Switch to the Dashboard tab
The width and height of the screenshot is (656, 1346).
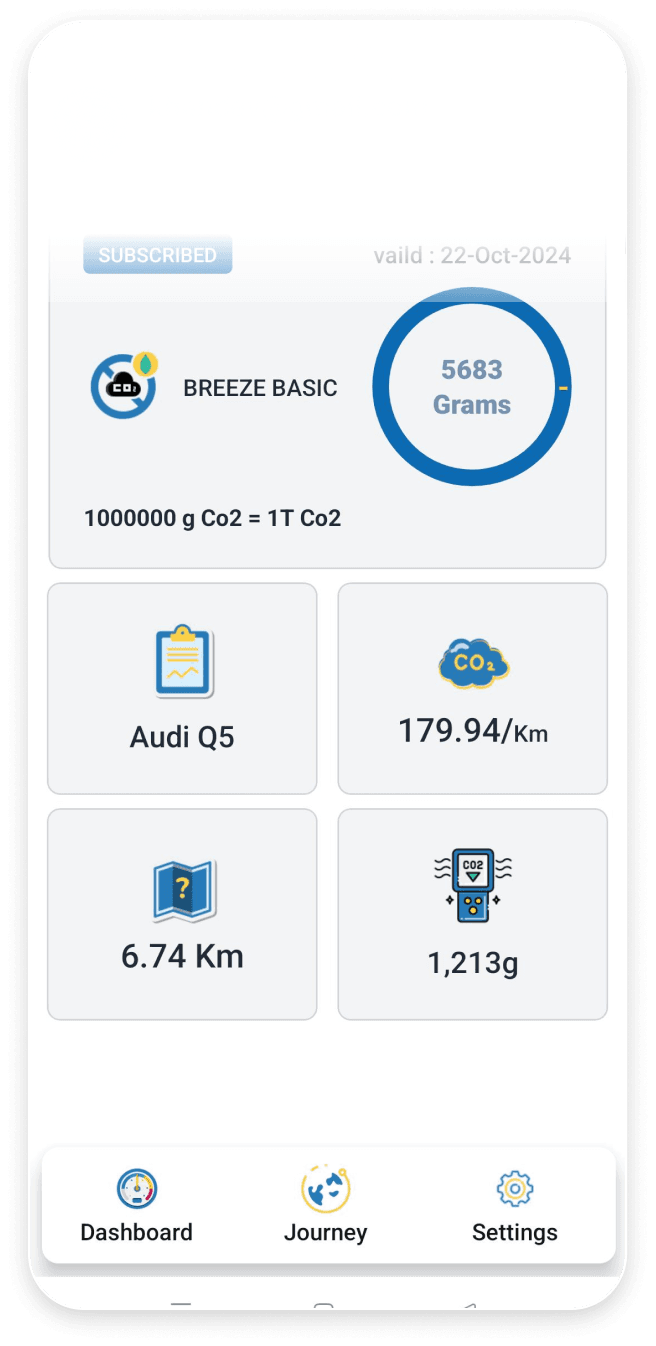tap(136, 1206)
